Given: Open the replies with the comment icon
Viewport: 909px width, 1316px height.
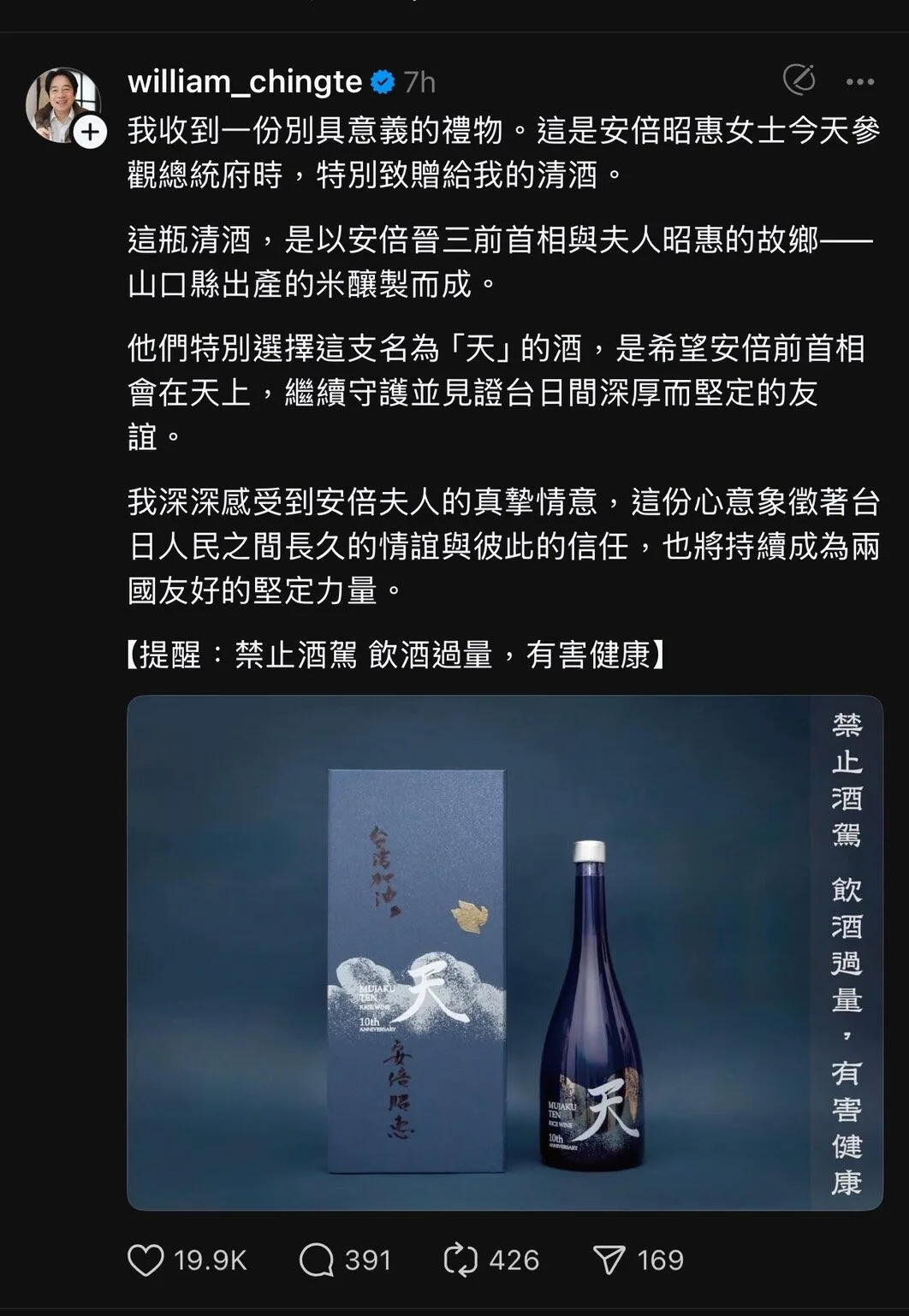Looking at the screenshot, I should point(317,1260).
